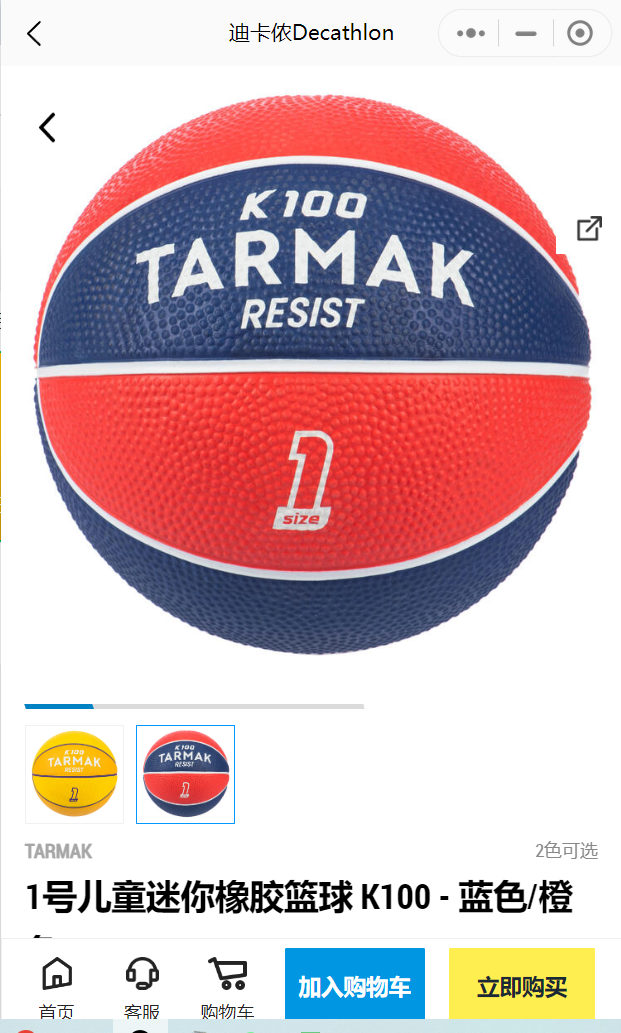Screen dimensions: 621x1033
Task: Open the mini program more options menu
Action: pos(471,33)
